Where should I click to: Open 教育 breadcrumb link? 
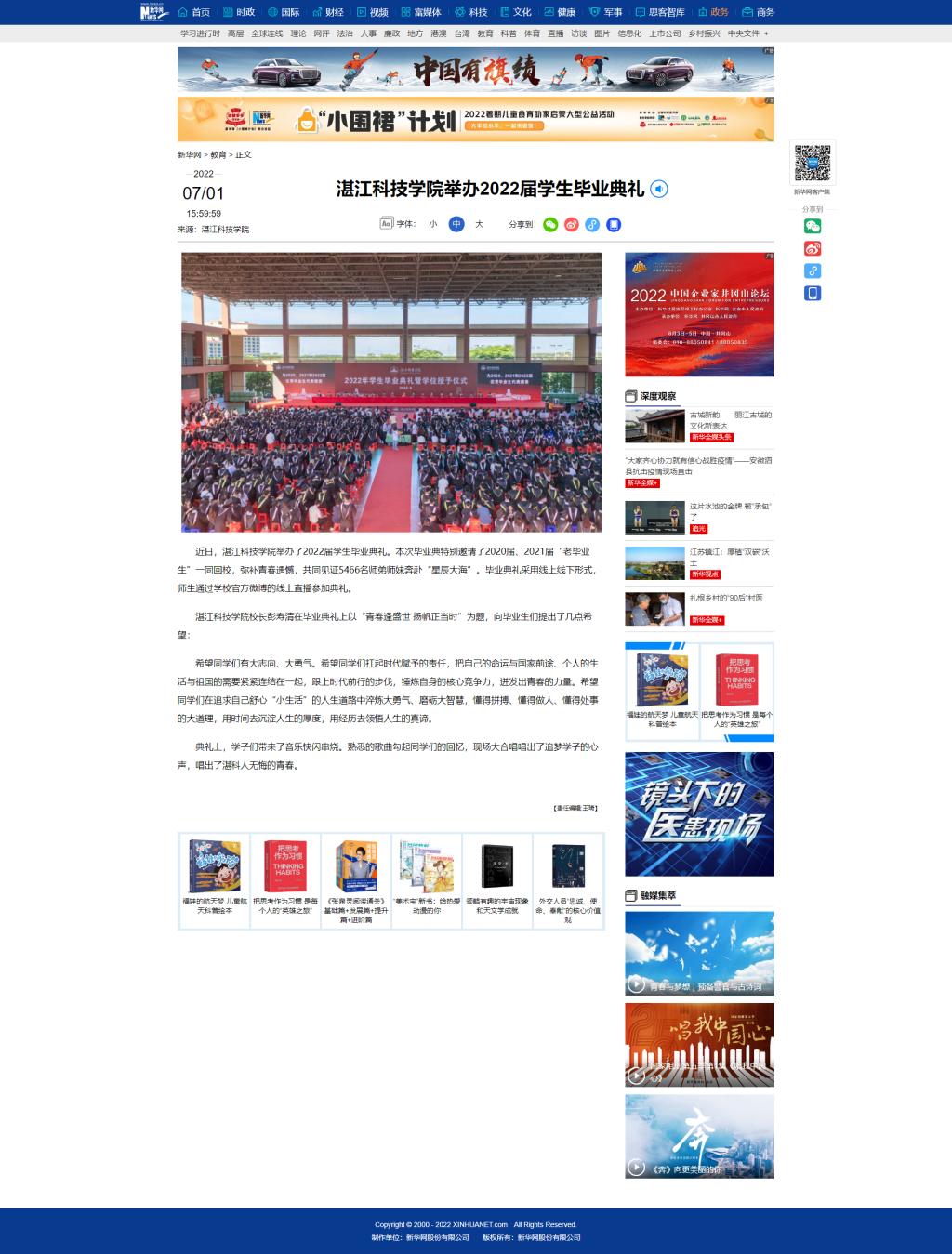coord(218,154)
